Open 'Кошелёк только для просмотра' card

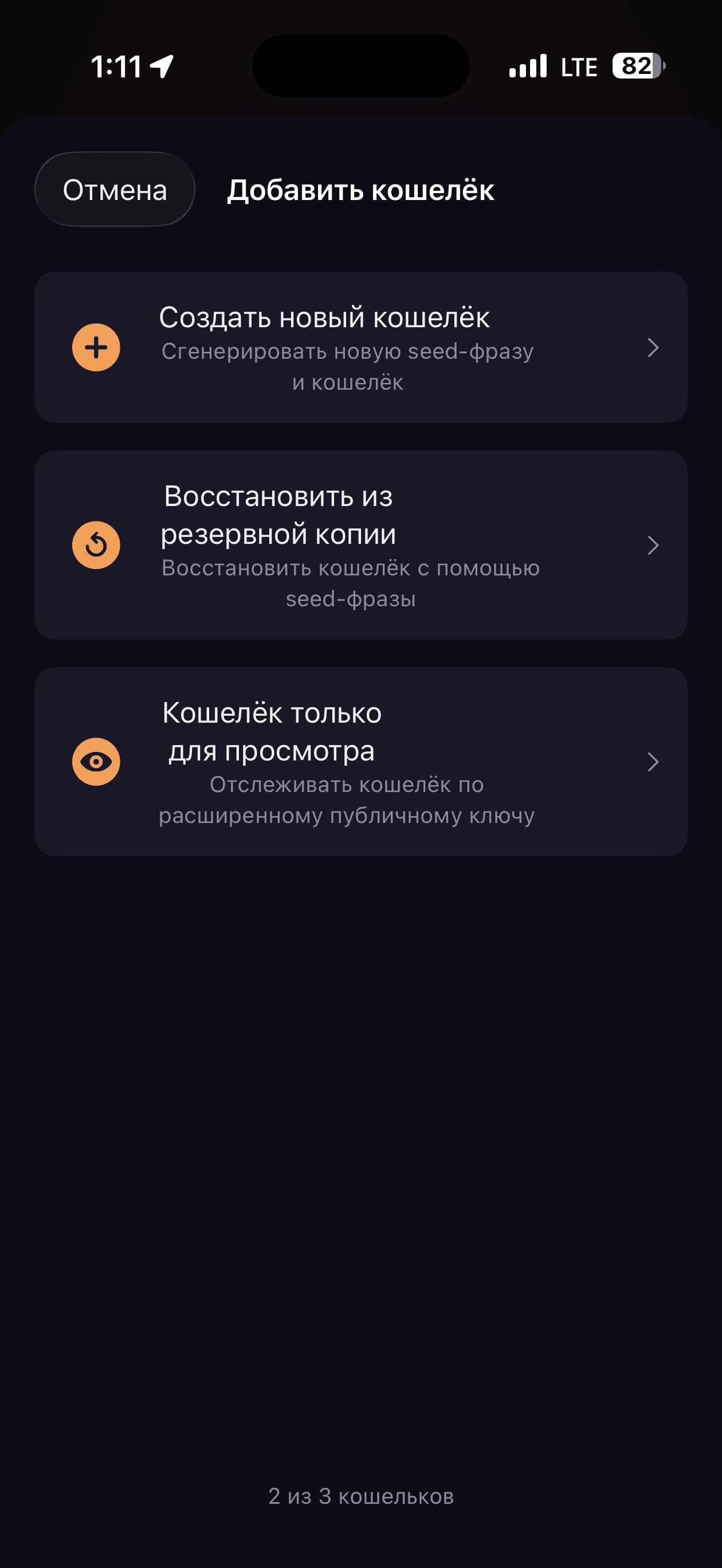(361, 761)
